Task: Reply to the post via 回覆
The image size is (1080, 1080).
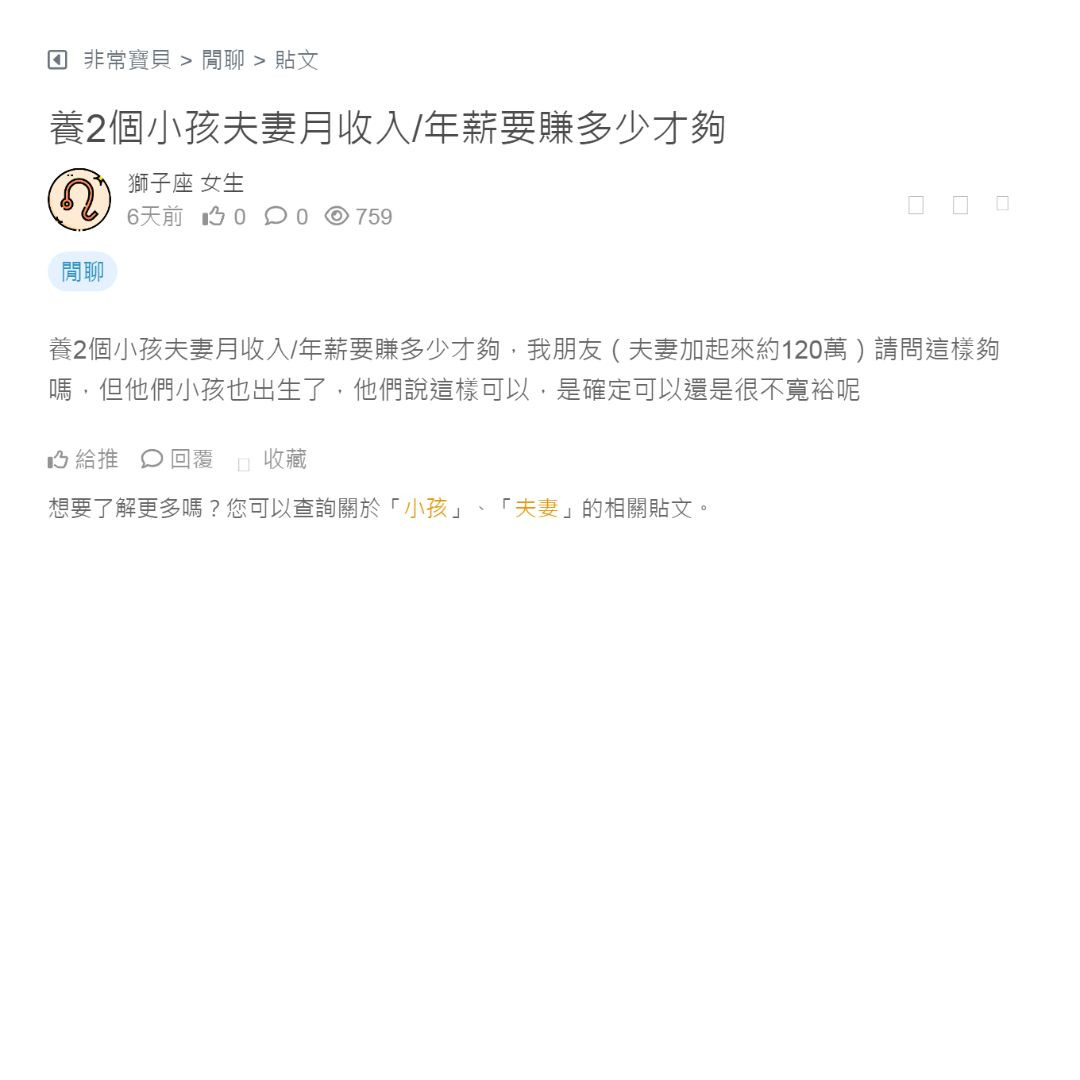Action: tap(178, 459)
